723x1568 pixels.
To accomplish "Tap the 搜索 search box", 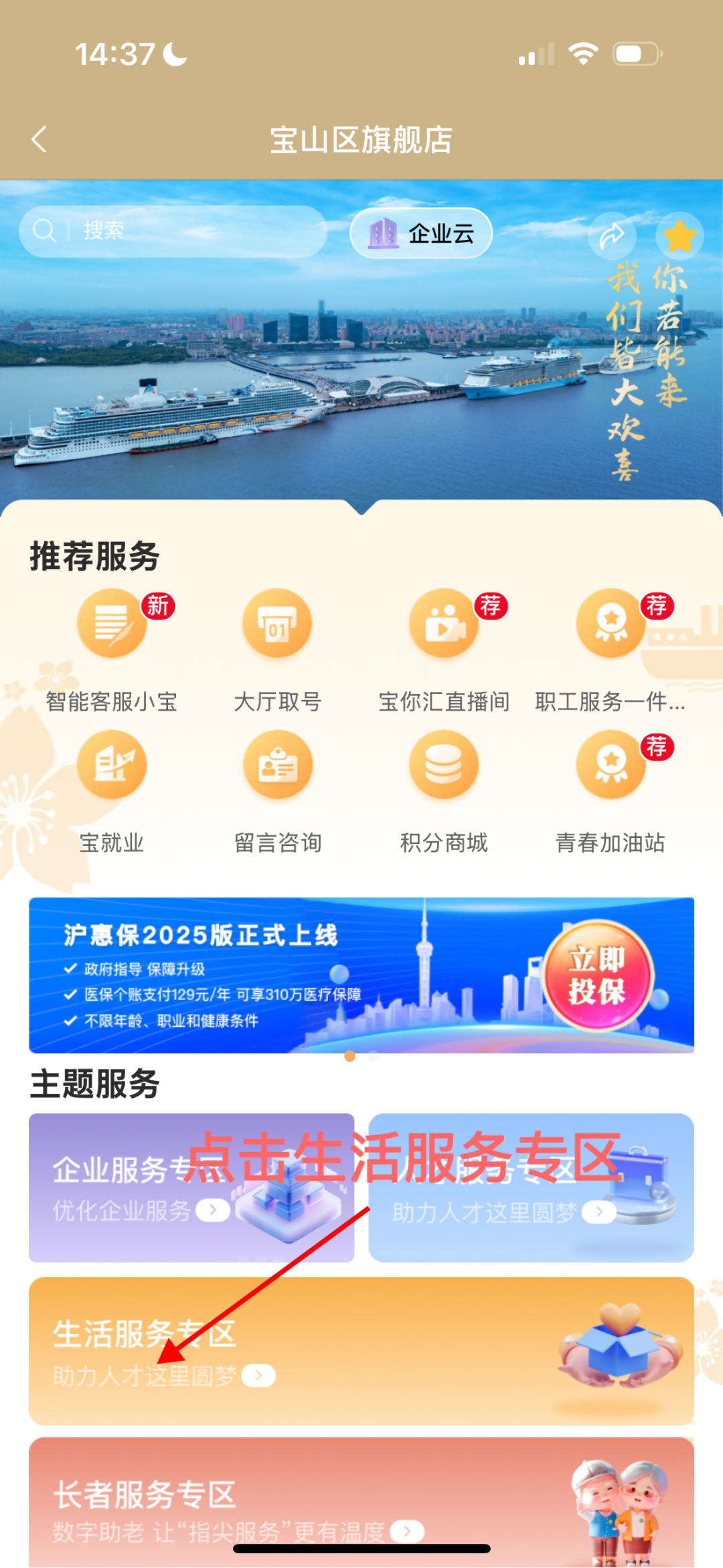I will [173, 231].
